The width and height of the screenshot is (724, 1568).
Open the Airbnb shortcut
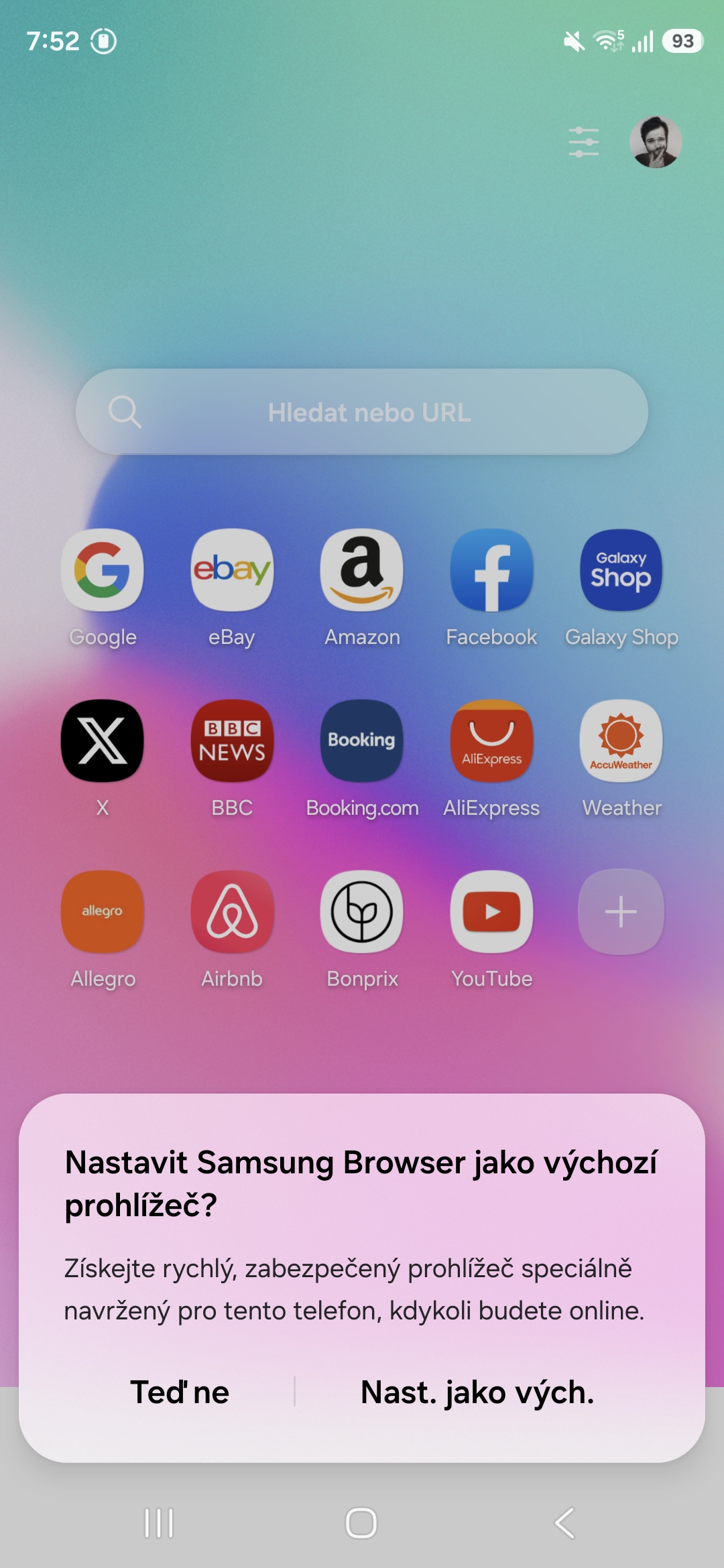coord(232,912)
